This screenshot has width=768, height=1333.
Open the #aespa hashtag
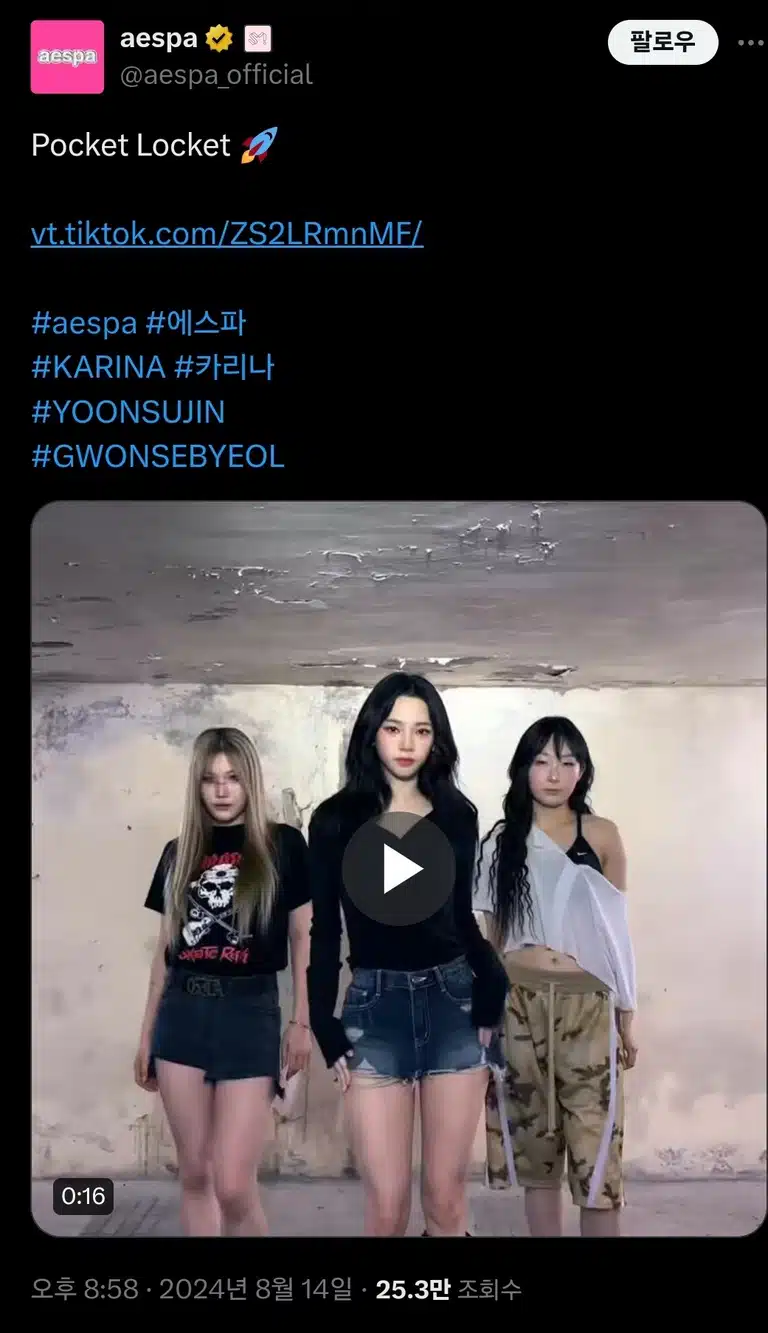pos(84,323)
